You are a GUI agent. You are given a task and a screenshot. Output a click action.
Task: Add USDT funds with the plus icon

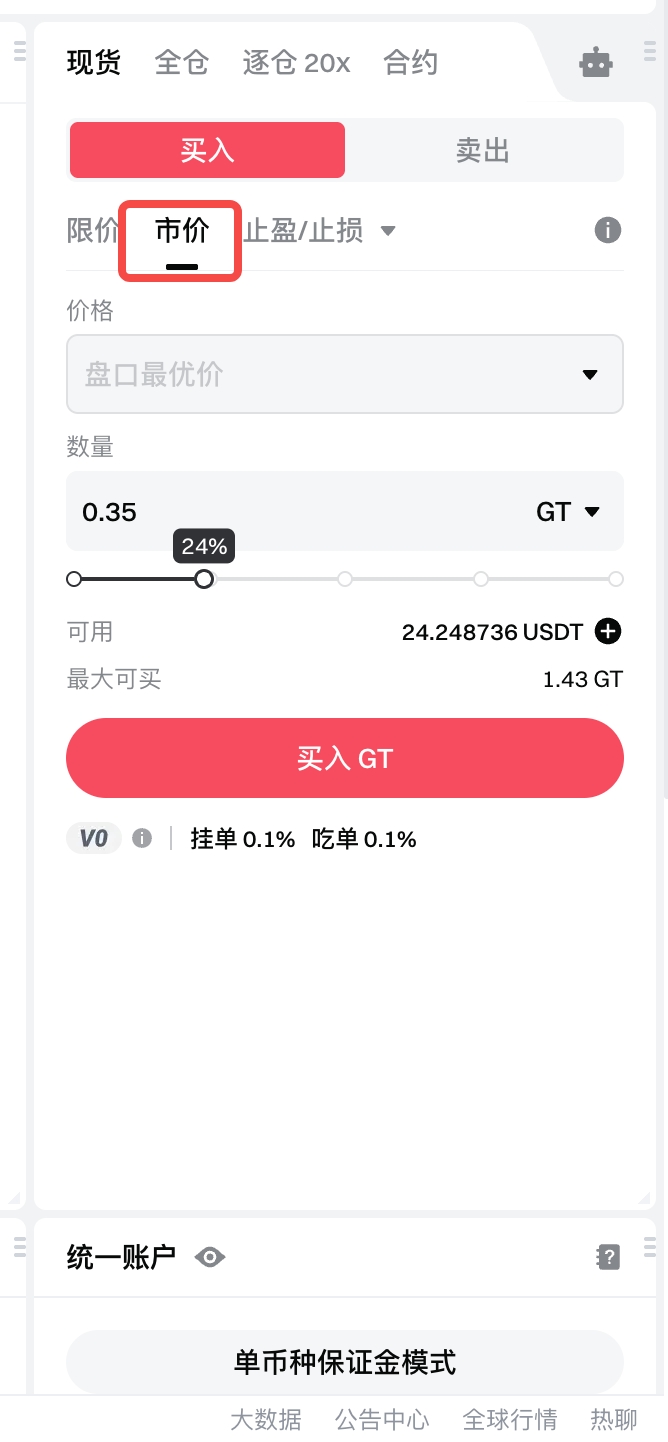point(608,632)
